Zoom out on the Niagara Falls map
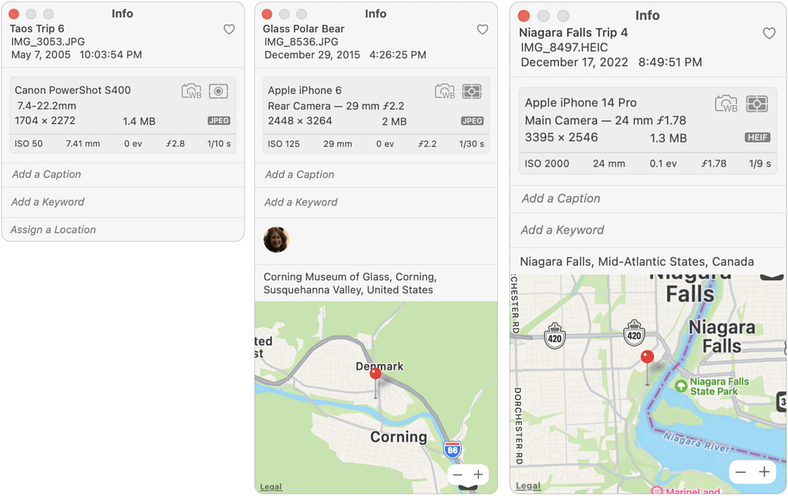 (x=740, y=472)
